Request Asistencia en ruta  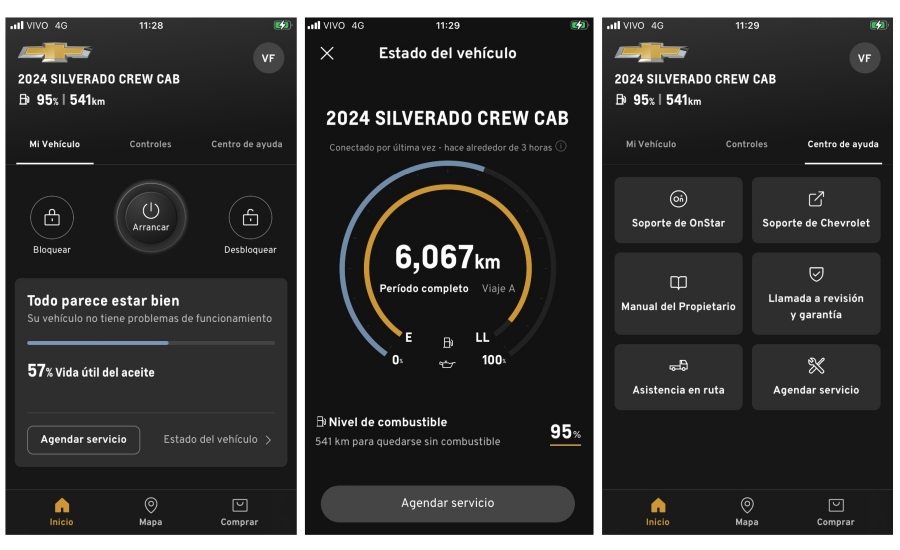[x=678, y=377]
